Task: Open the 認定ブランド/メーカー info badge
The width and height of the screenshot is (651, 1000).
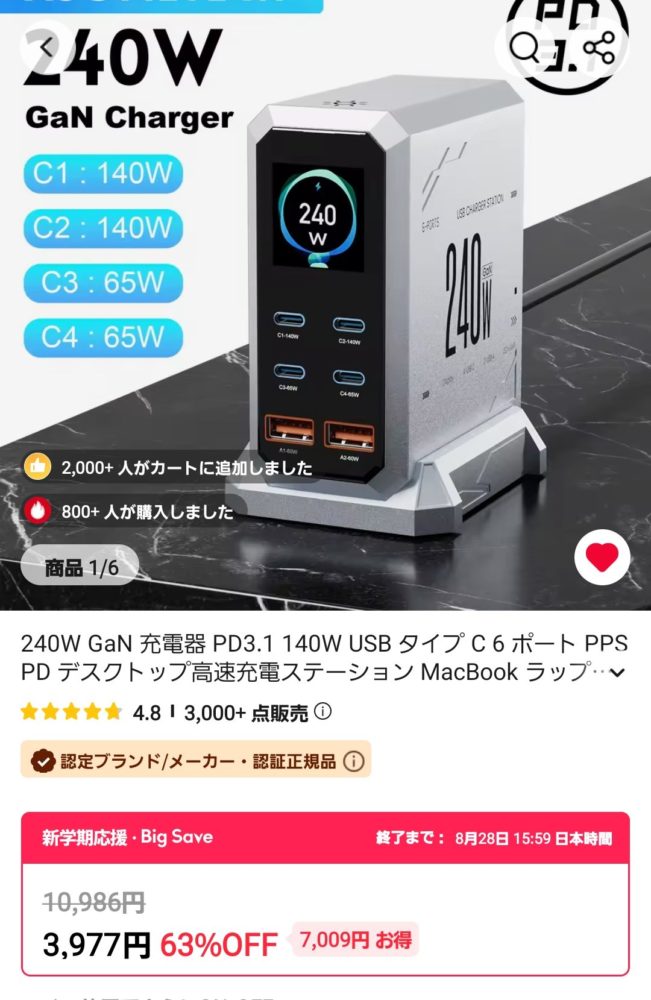Action: [x=354, y=761]
